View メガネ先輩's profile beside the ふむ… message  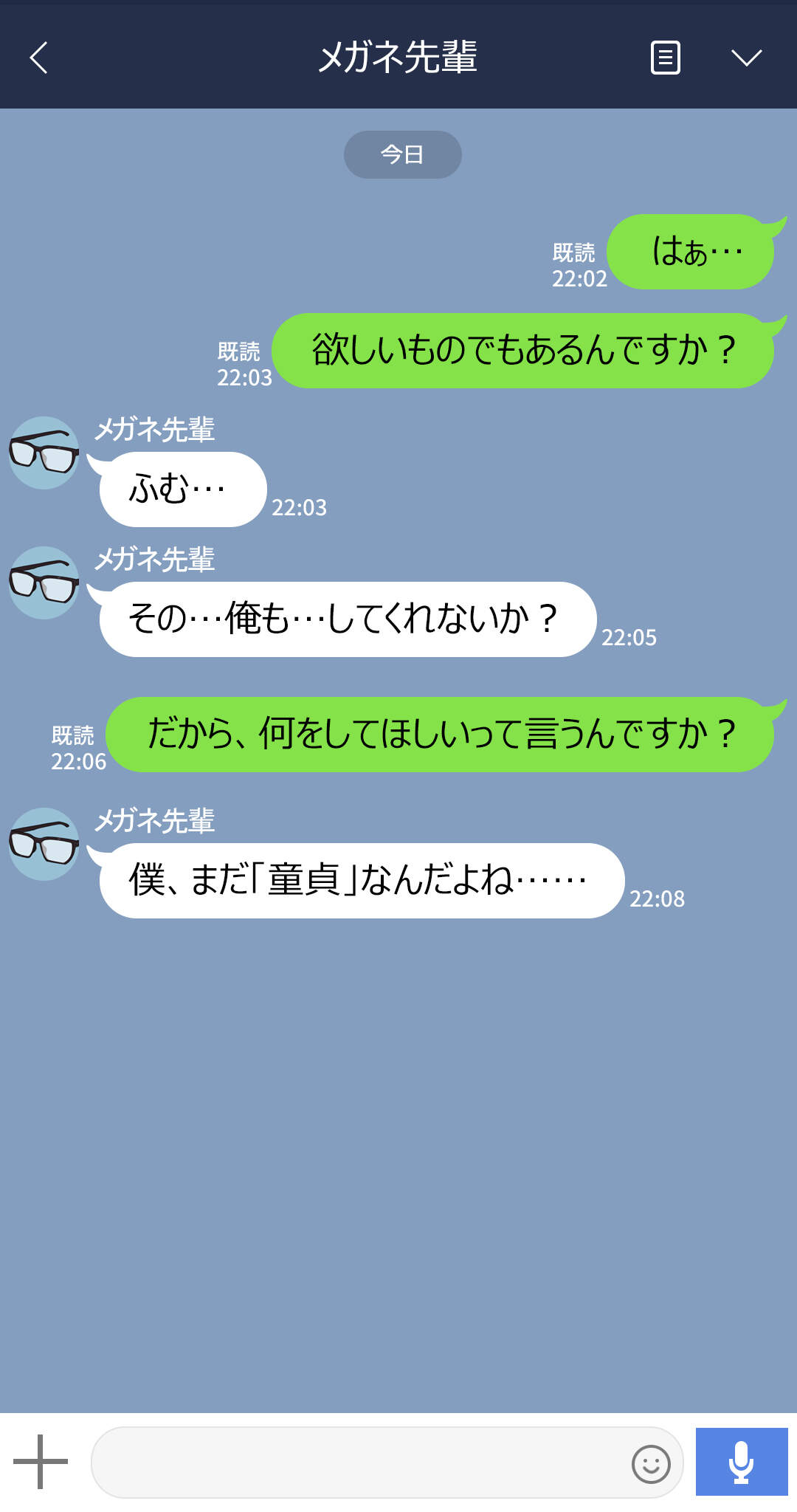coord(44,453)
